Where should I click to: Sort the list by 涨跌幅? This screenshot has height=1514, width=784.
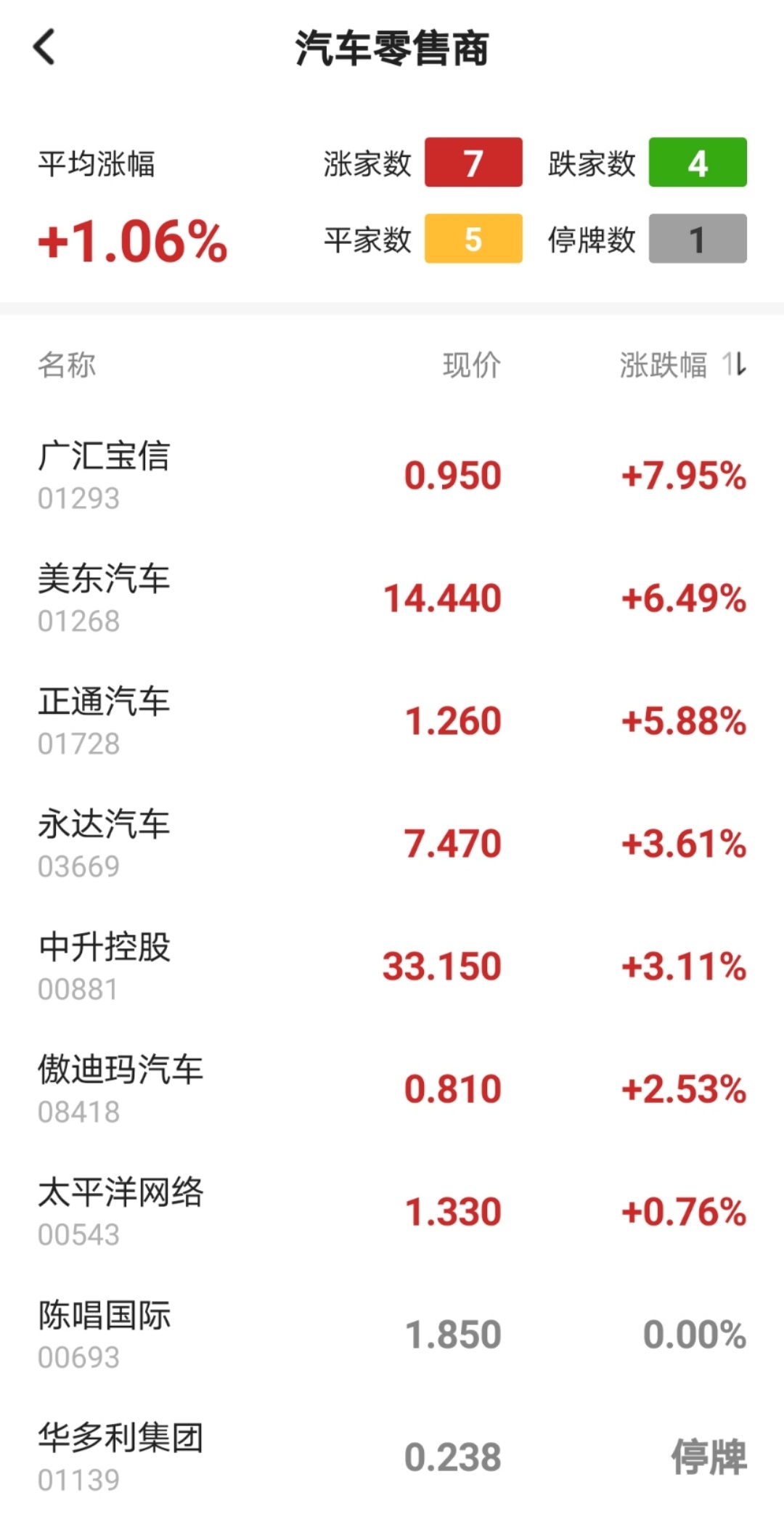(x=682, y=365)
